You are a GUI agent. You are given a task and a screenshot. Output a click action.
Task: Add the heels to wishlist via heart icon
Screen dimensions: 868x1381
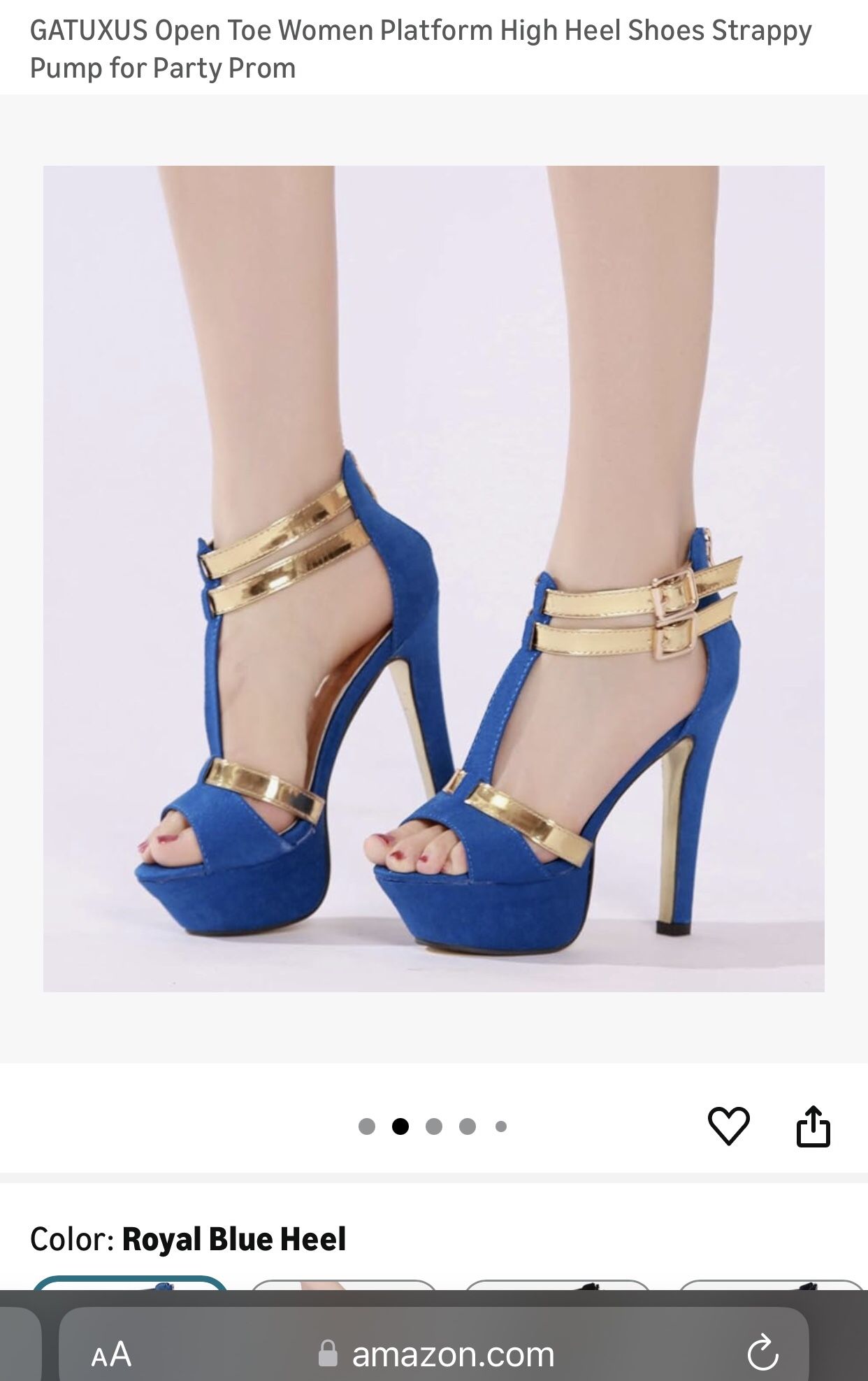pos(728,1126)
